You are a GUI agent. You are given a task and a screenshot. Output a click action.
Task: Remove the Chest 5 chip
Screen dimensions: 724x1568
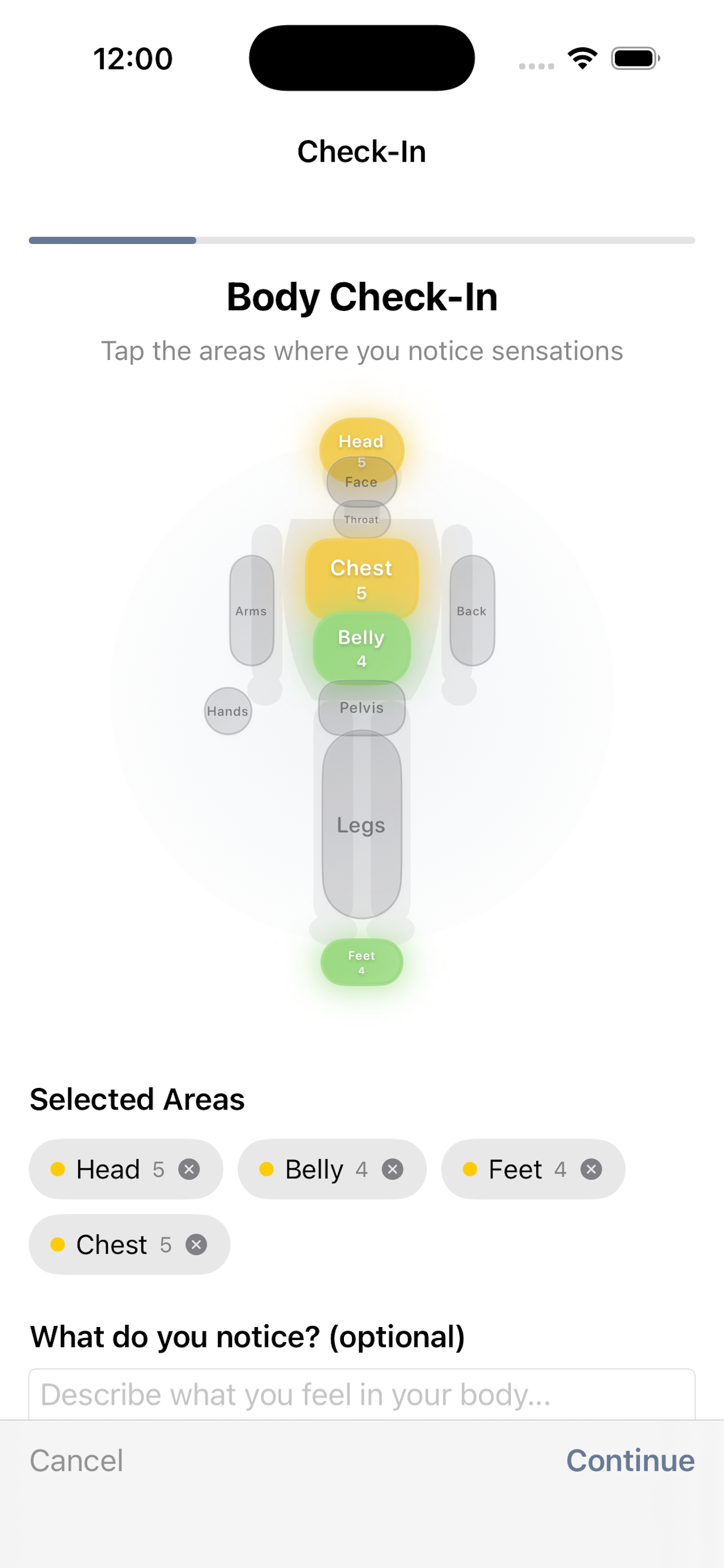tap(196, 1245)
